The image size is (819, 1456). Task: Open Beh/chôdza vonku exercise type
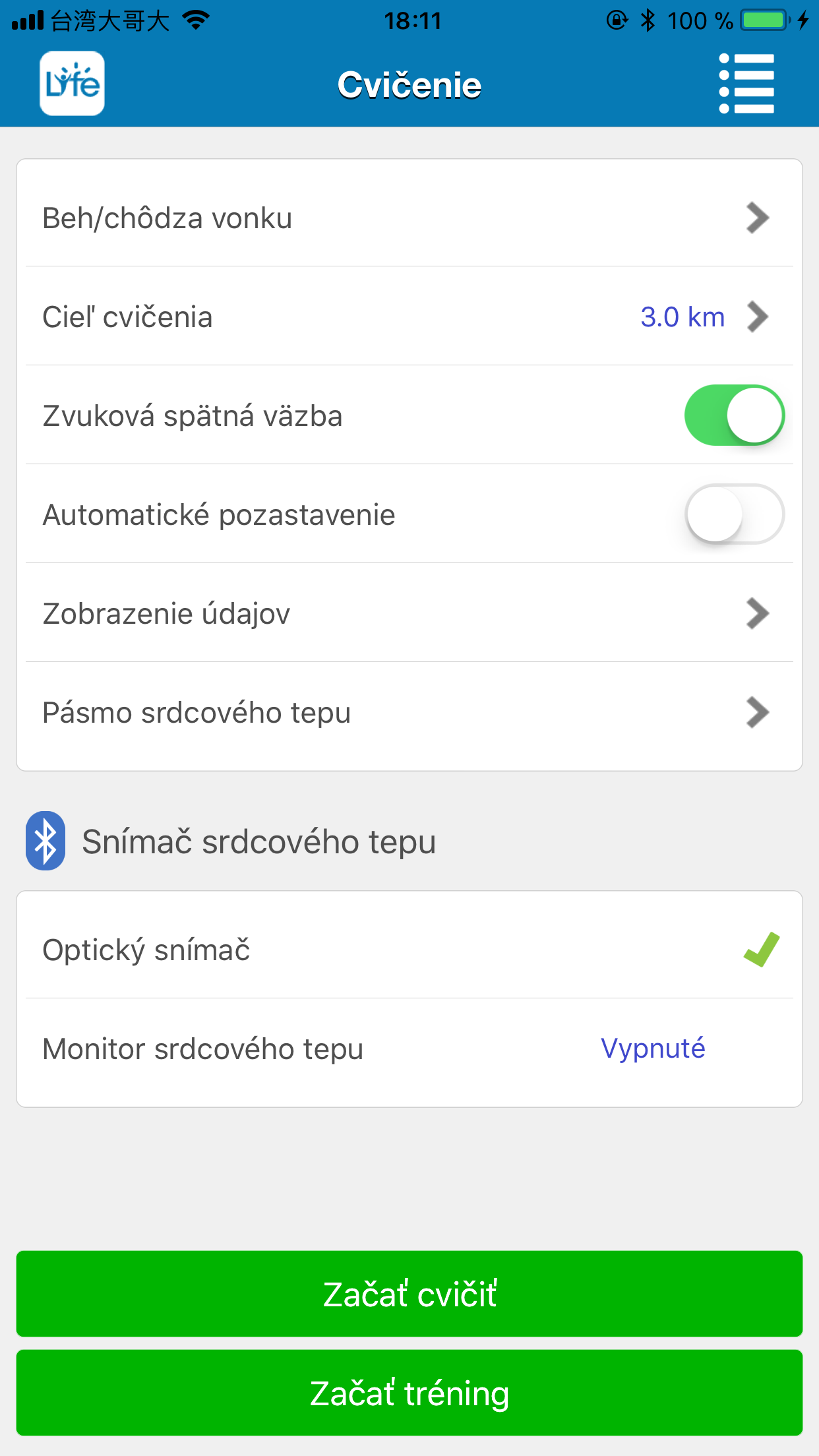409,218
